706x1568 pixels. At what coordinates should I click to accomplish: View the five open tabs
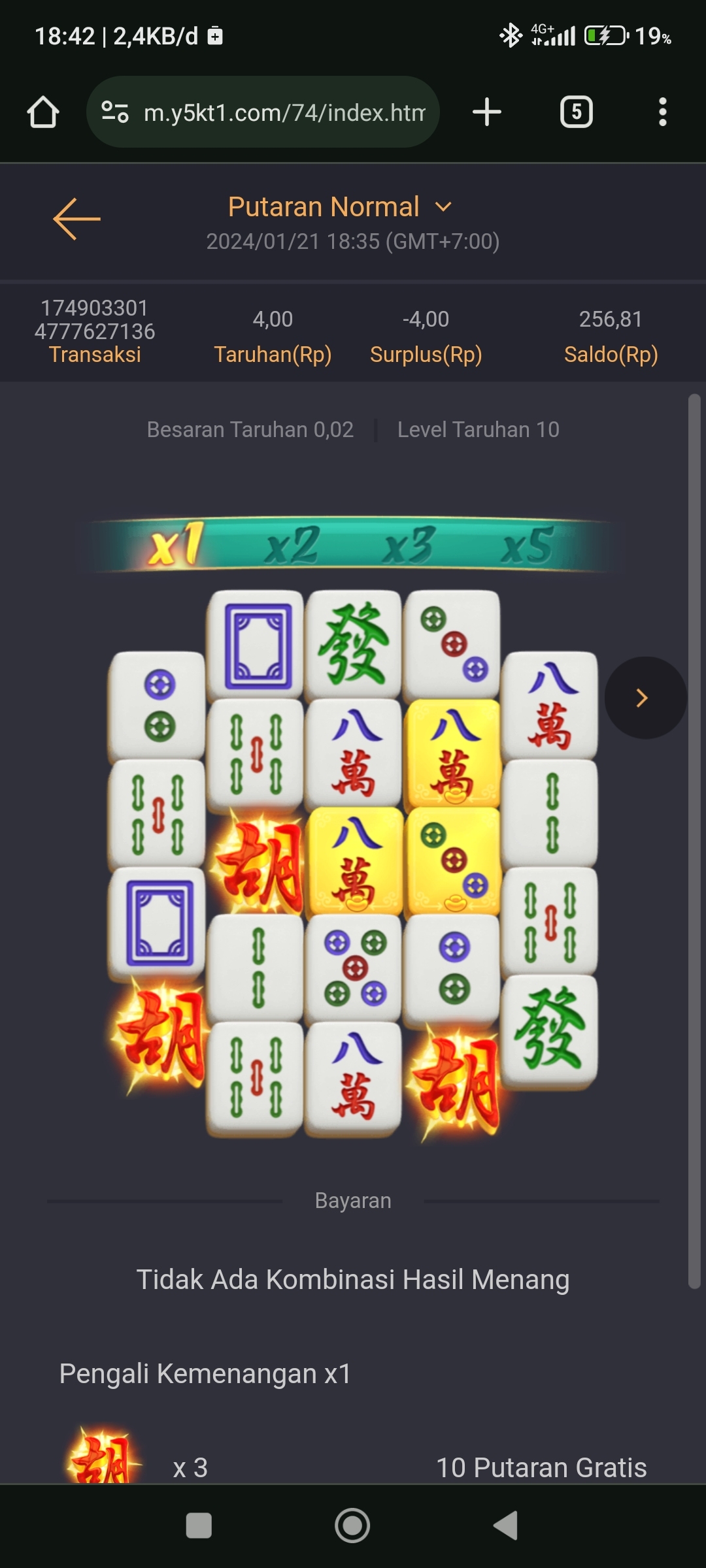[576, 112]
